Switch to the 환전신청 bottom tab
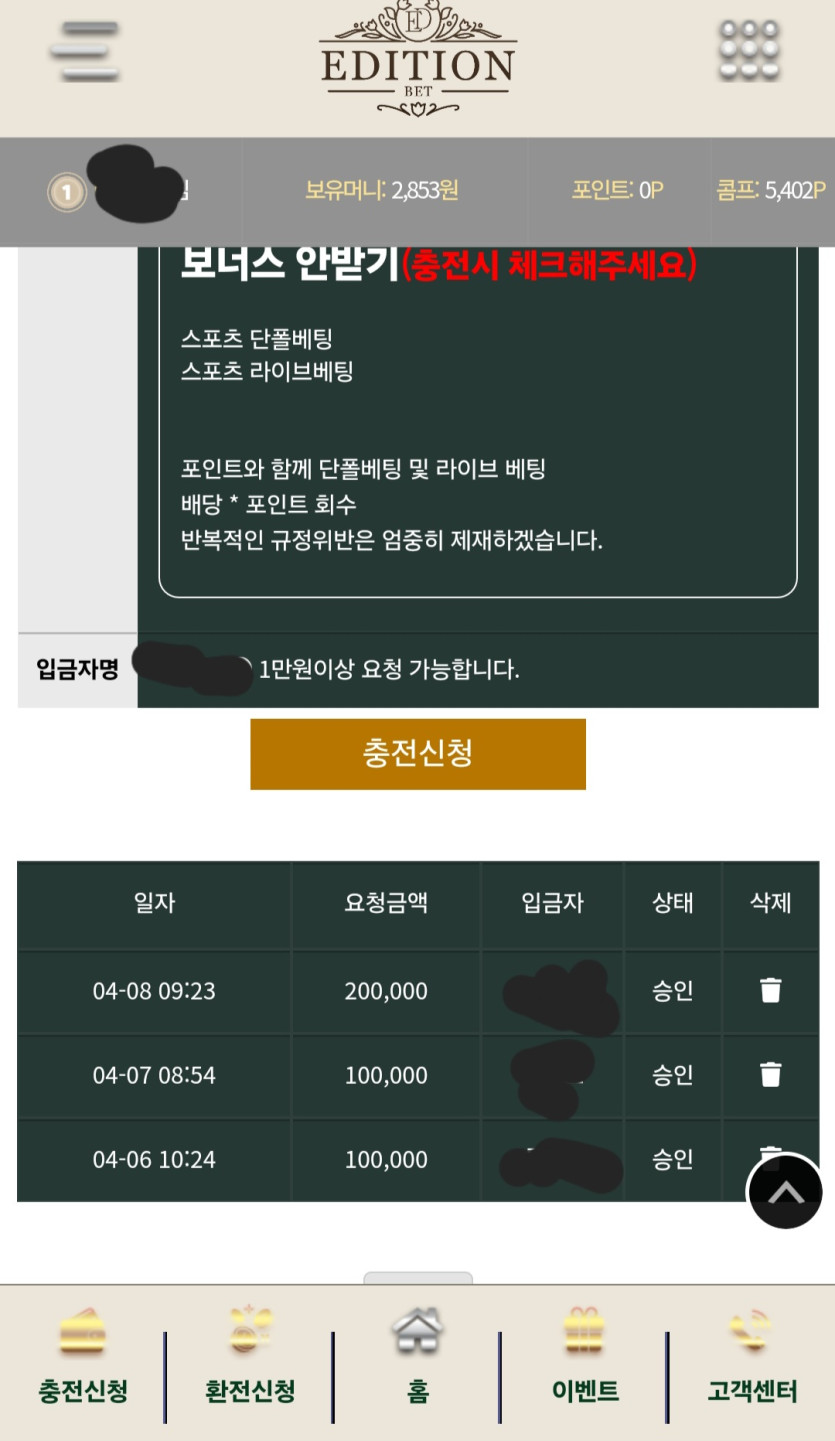Image resolution: width=835 pixels, height=1441 pixels. click(250, 1362)
